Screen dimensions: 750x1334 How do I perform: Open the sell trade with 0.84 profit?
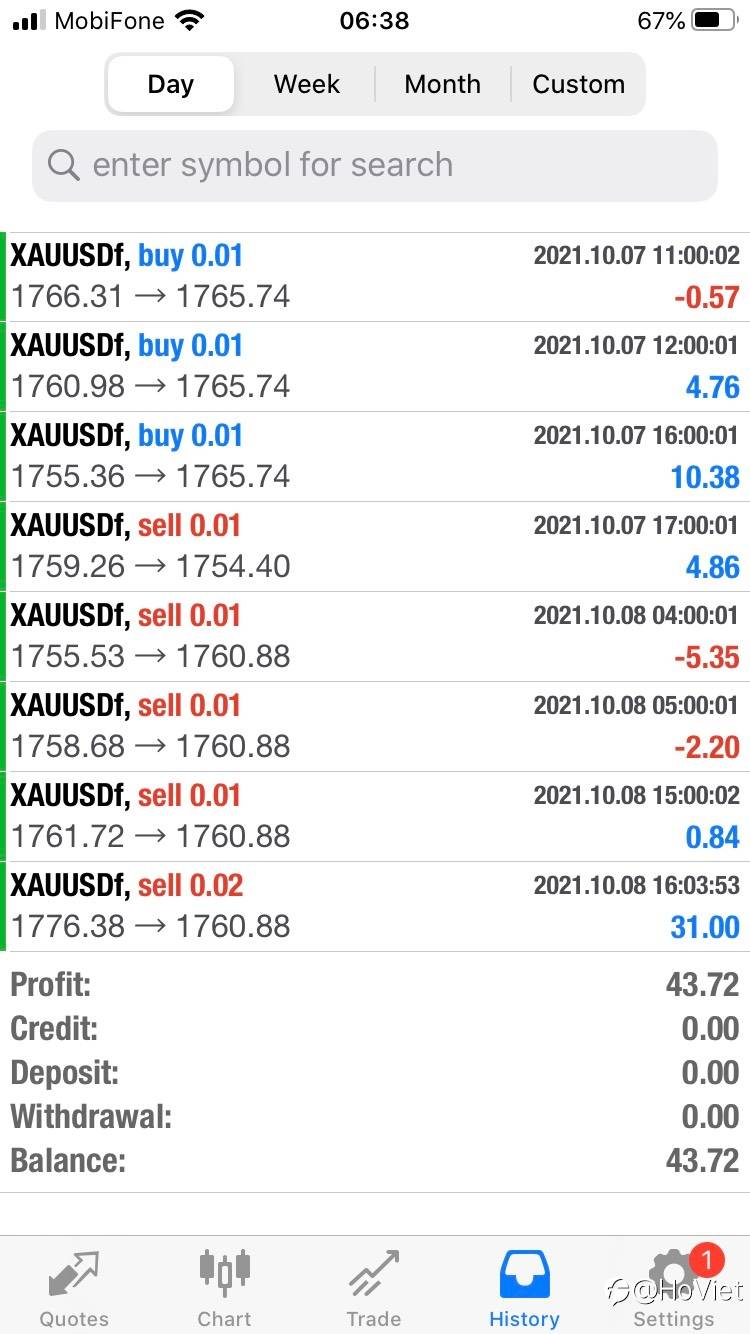click(x=375, y=817)
